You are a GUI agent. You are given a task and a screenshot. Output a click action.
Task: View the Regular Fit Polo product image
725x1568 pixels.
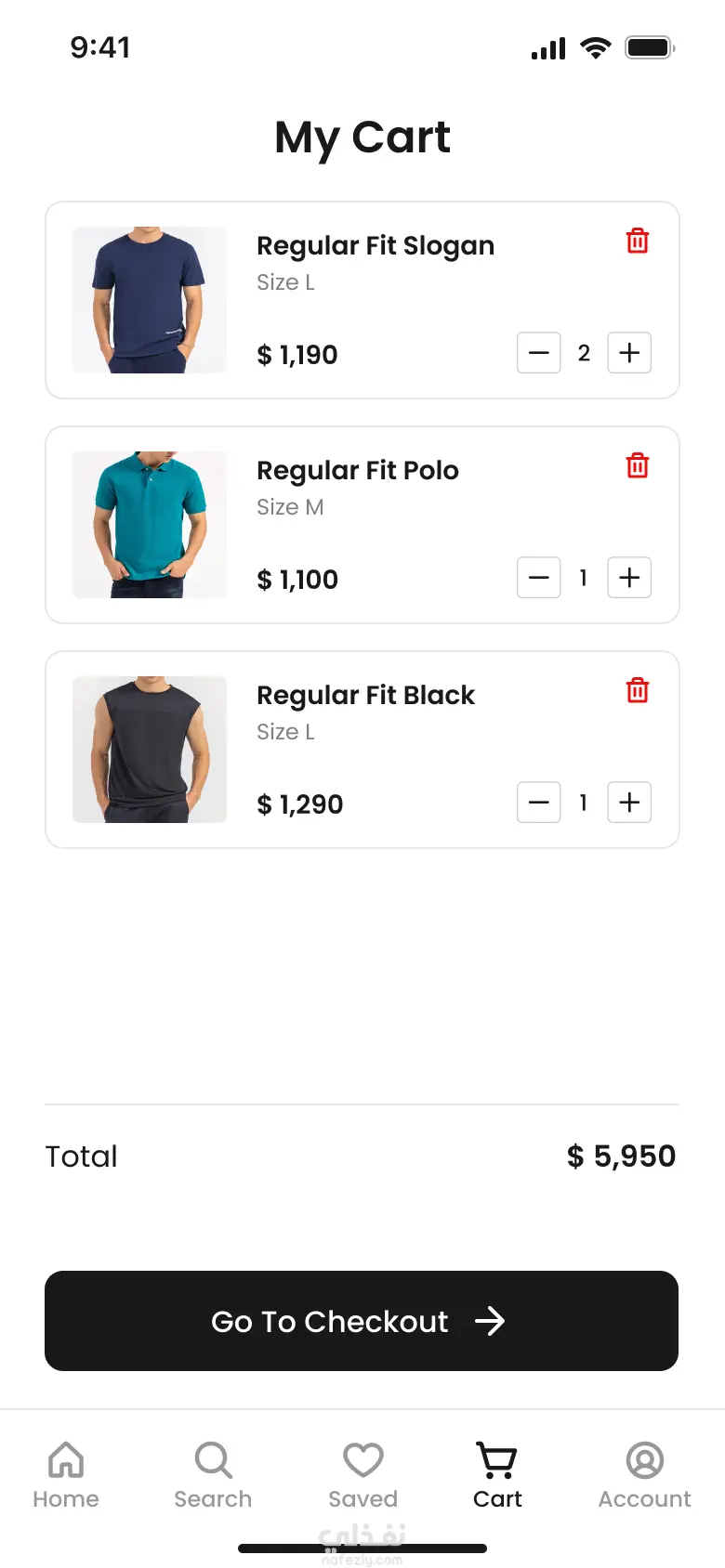point(150,525)
